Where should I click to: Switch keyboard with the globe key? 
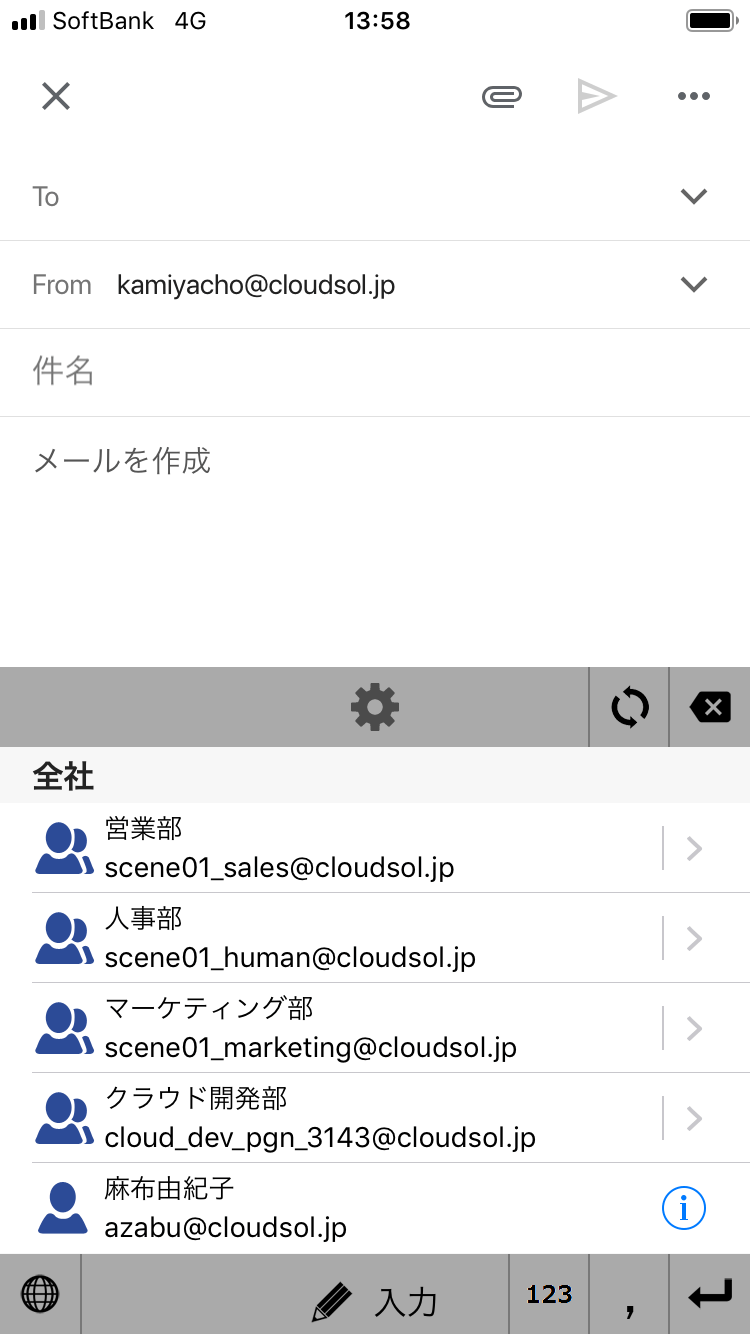click(x=40, y=1295)
